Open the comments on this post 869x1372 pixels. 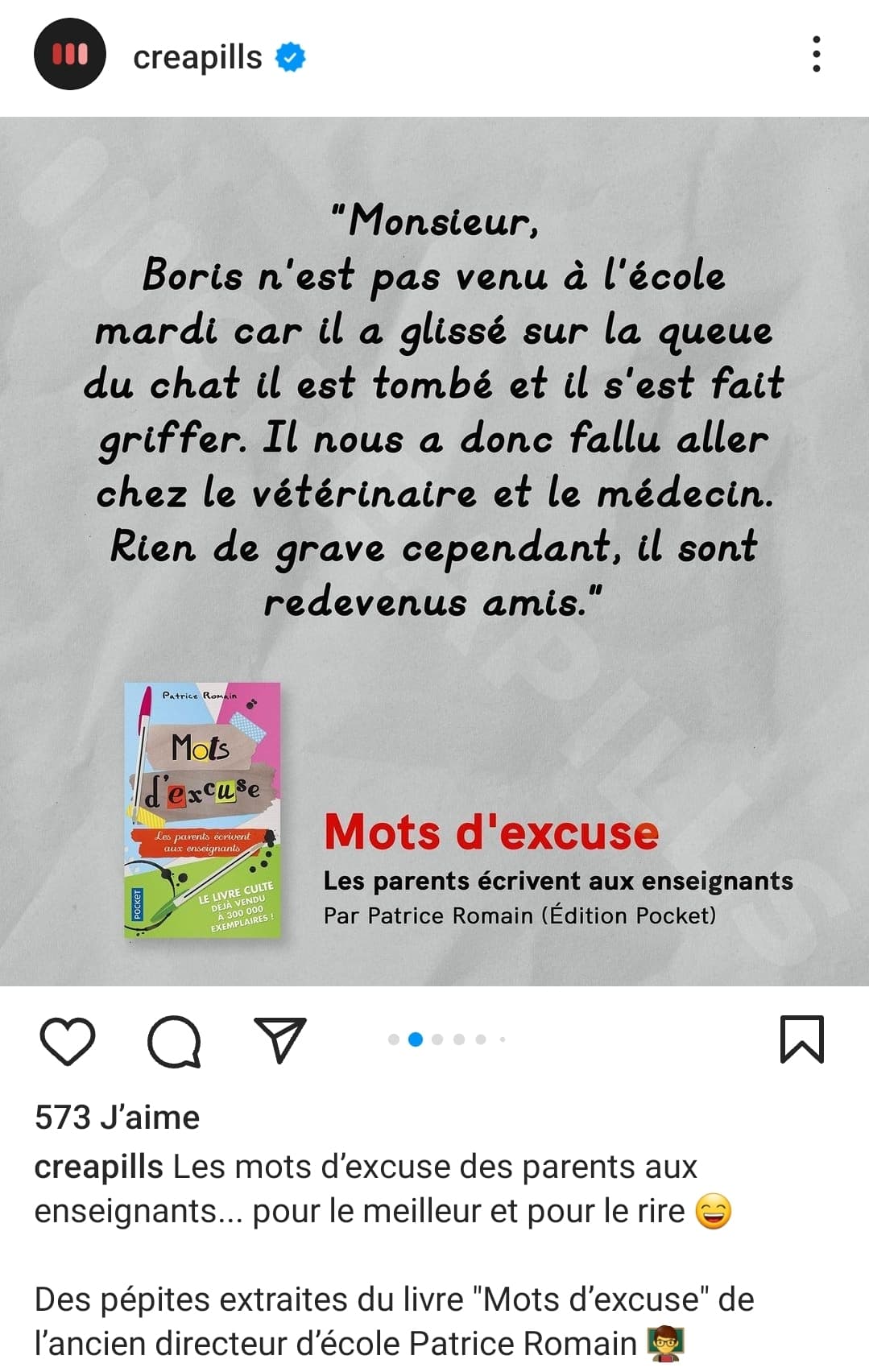(174, 1040)
